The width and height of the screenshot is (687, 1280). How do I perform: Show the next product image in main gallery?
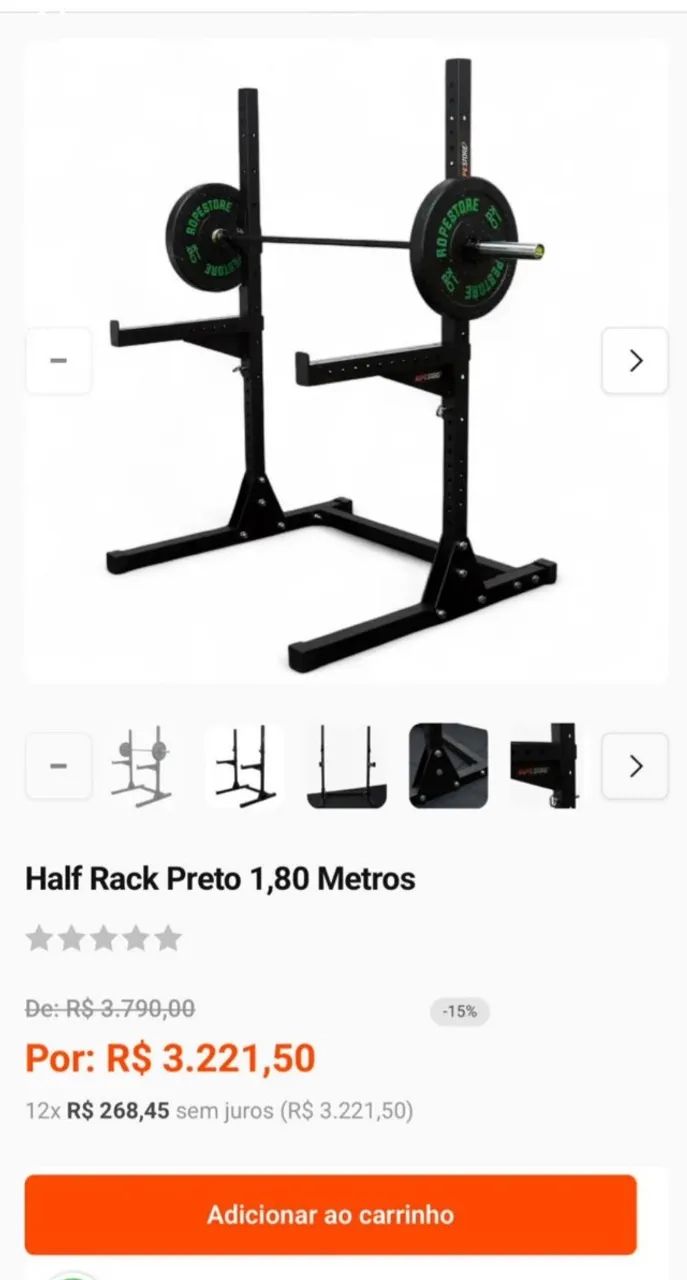634,360
